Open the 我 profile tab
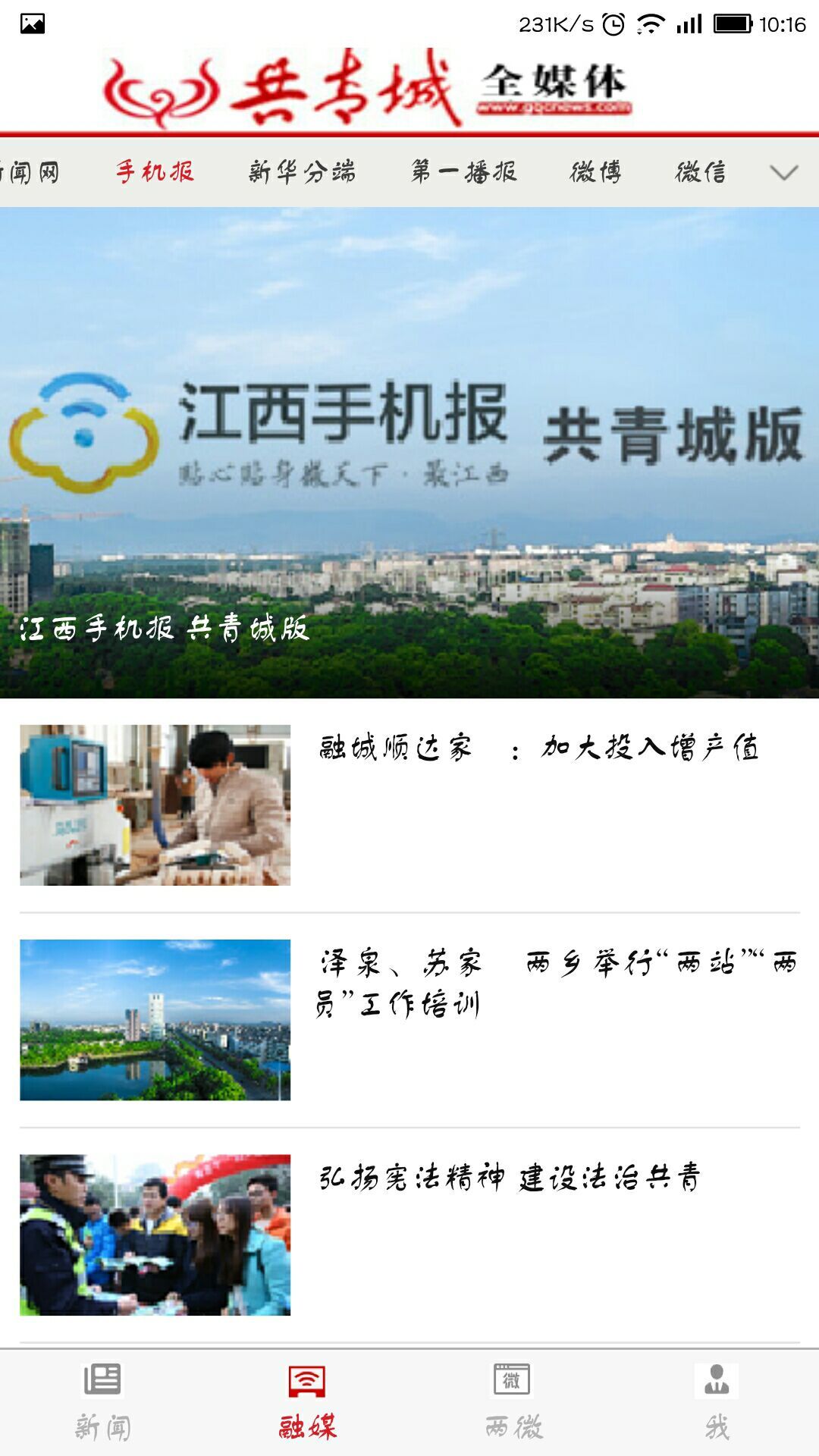The height and width of the screenshot is (1456, 819). click(717, 1403)
